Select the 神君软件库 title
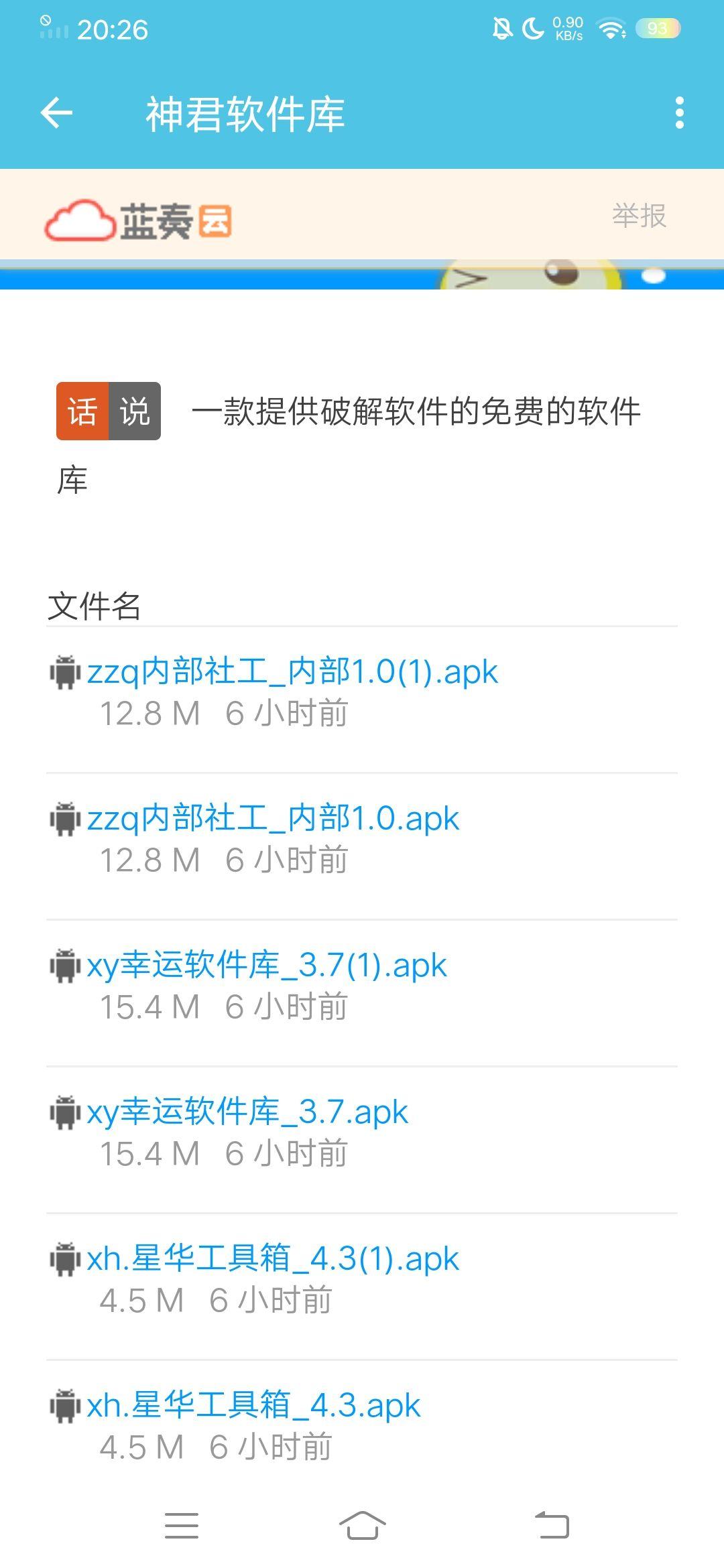 coord(246,113)
